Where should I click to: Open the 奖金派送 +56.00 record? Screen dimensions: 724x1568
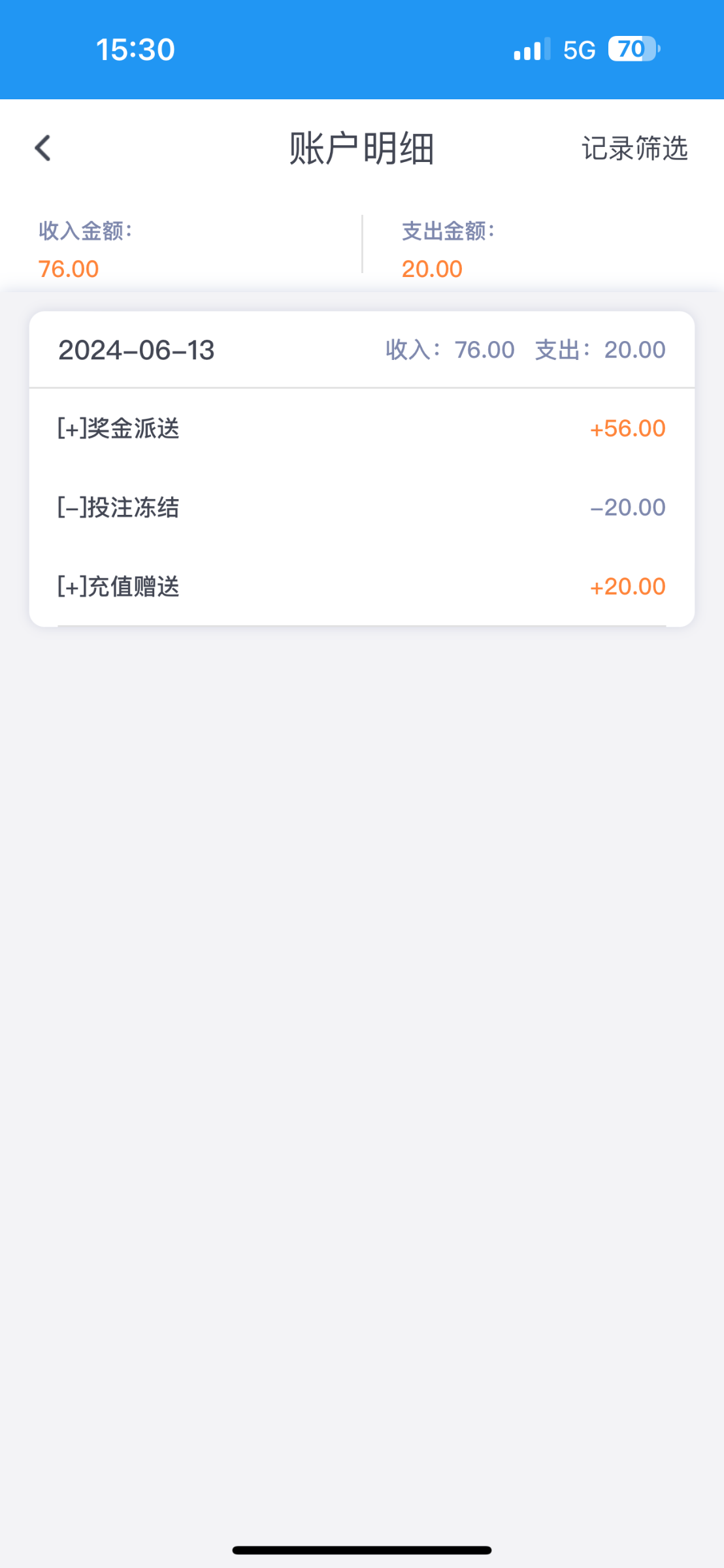click(361, 429)
